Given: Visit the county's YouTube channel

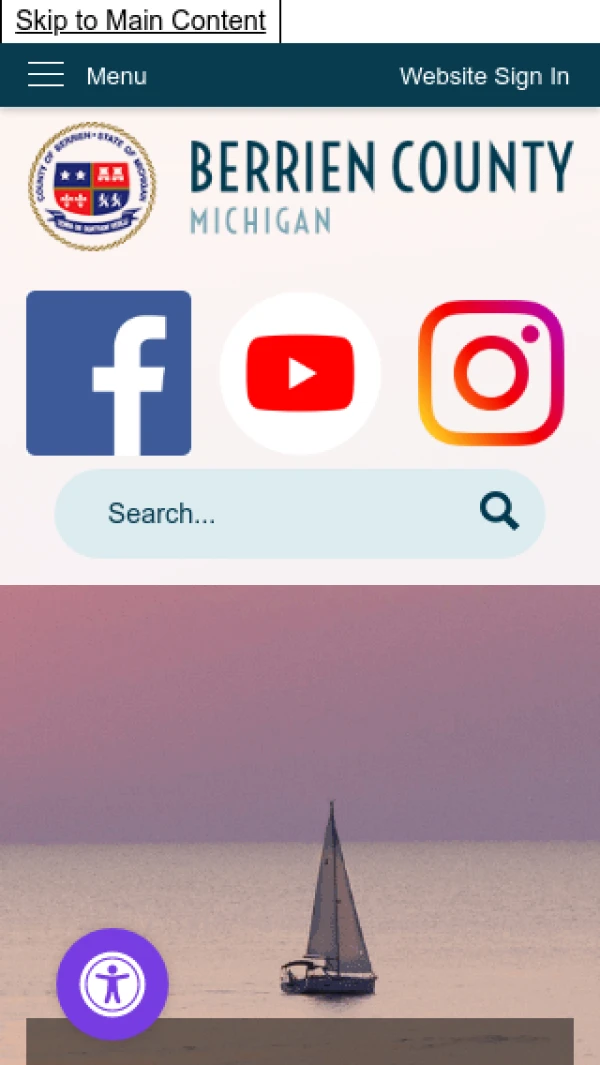Looking at the screenshot, I should (x=300, y=373).
